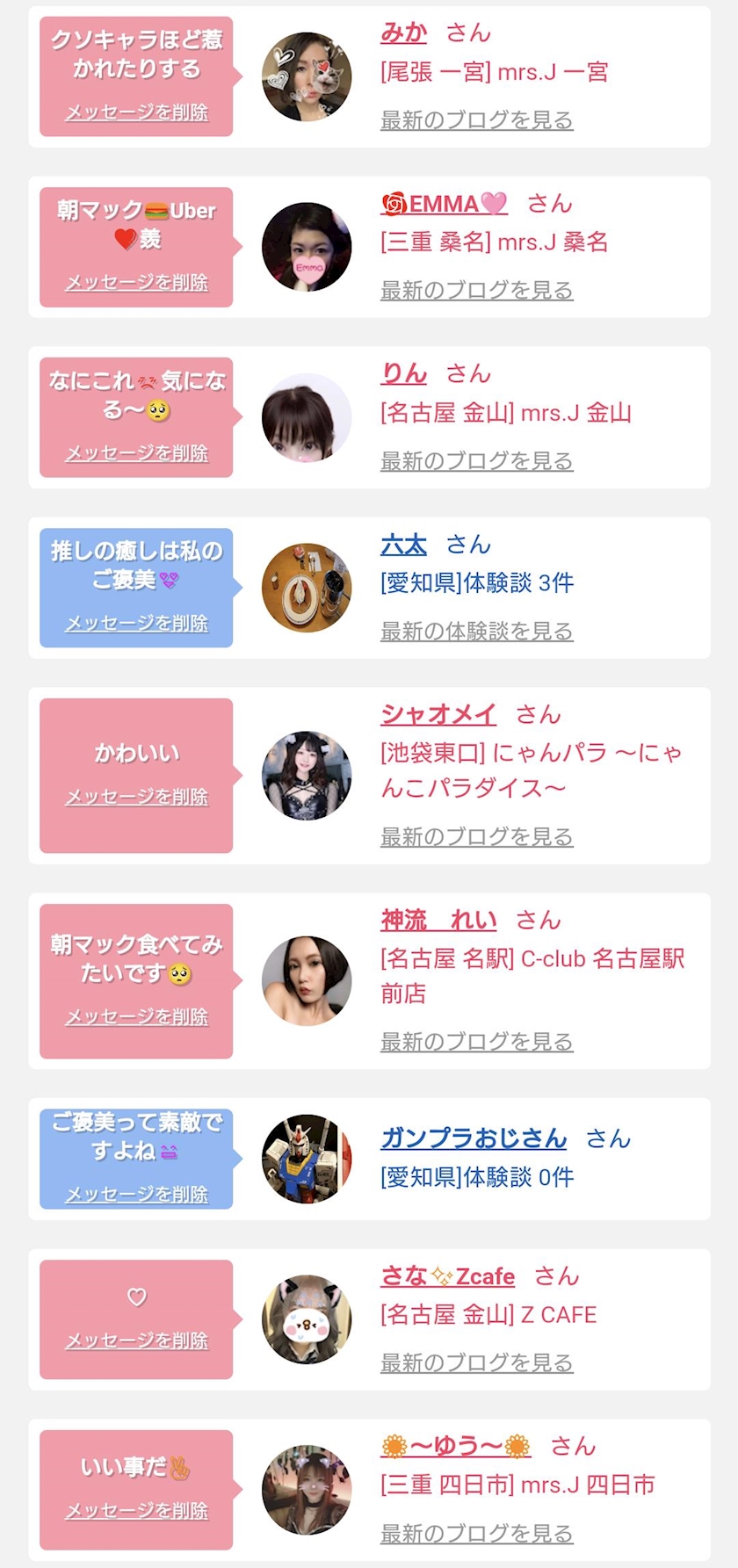The width and height of the screenshot is (738, 1568).
Task: View latest blog of さな Zcafe
Action: click(x=476, y=1362)
